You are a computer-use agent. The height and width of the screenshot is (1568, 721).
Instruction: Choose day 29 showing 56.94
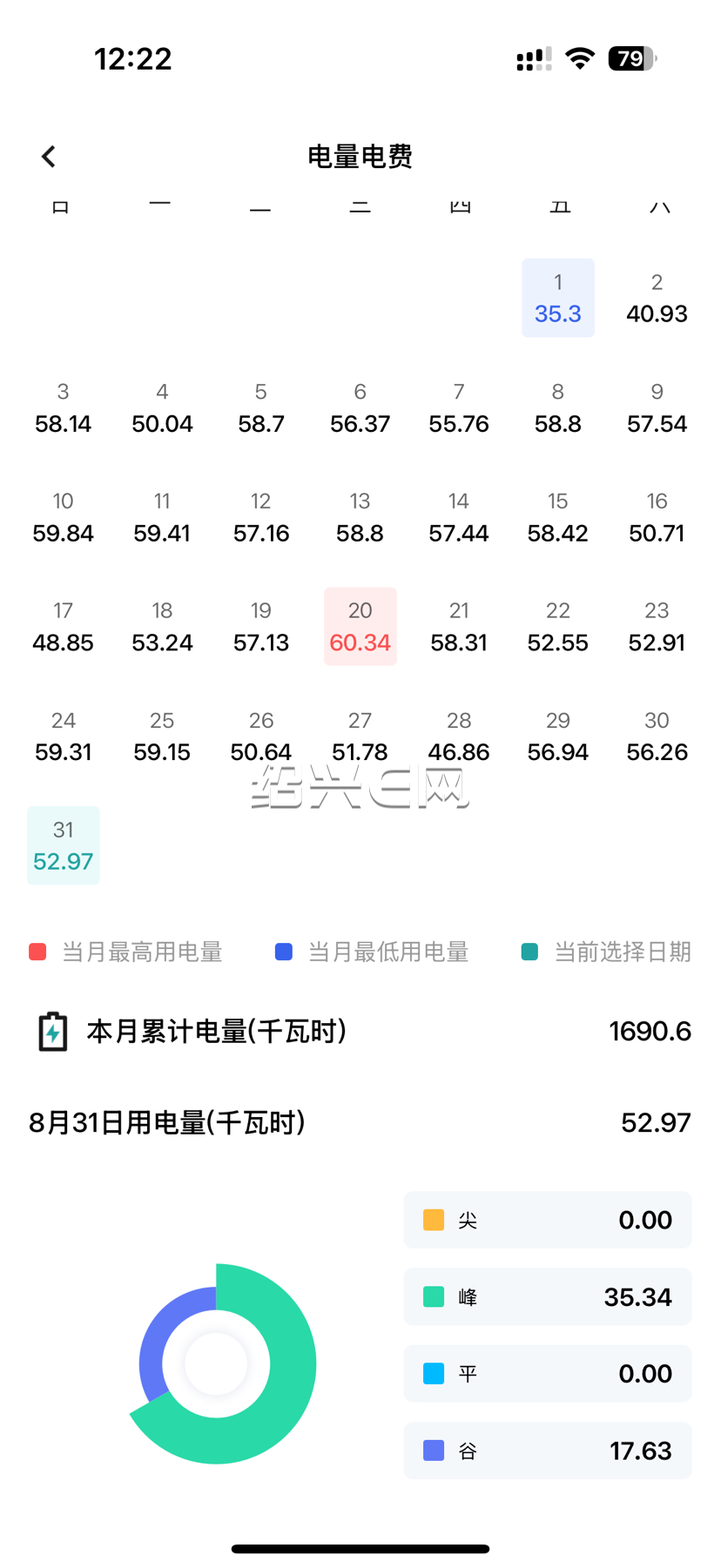[x=558, y=737]
